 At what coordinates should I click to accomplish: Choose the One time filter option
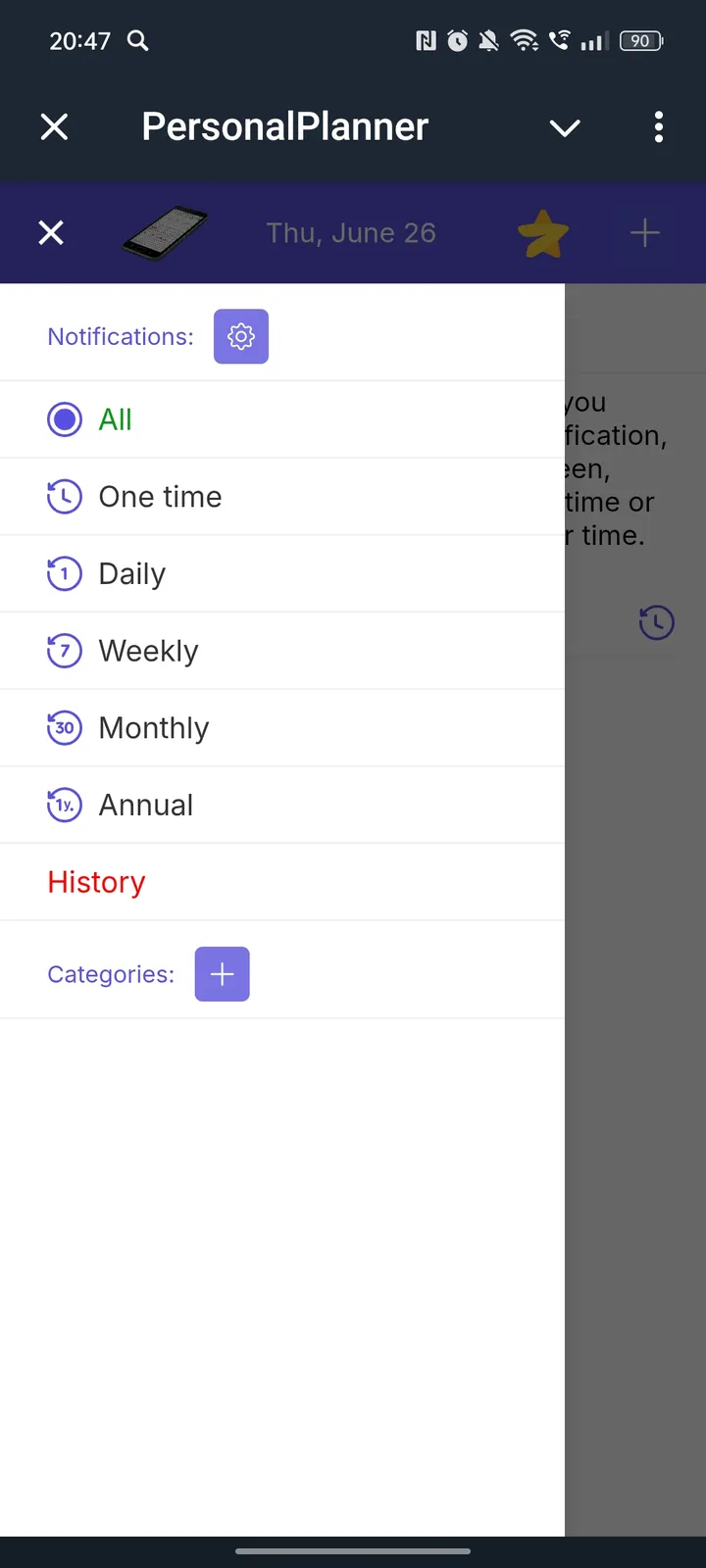pyautogui.click(x=160, y=496)
